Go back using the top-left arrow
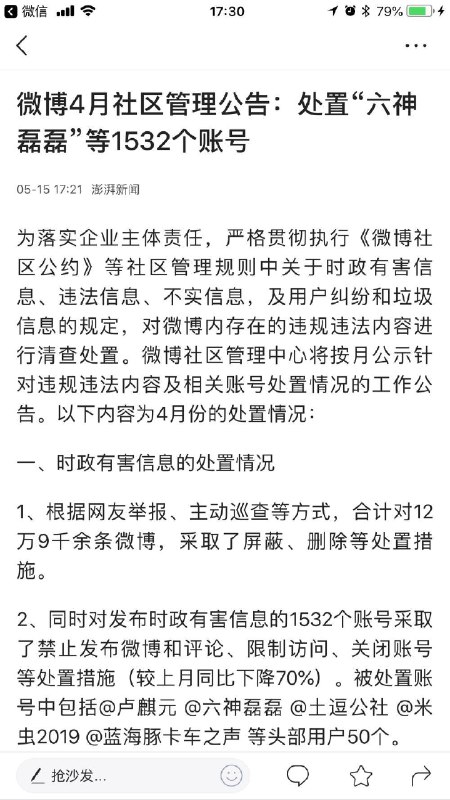 coord(22,45)
